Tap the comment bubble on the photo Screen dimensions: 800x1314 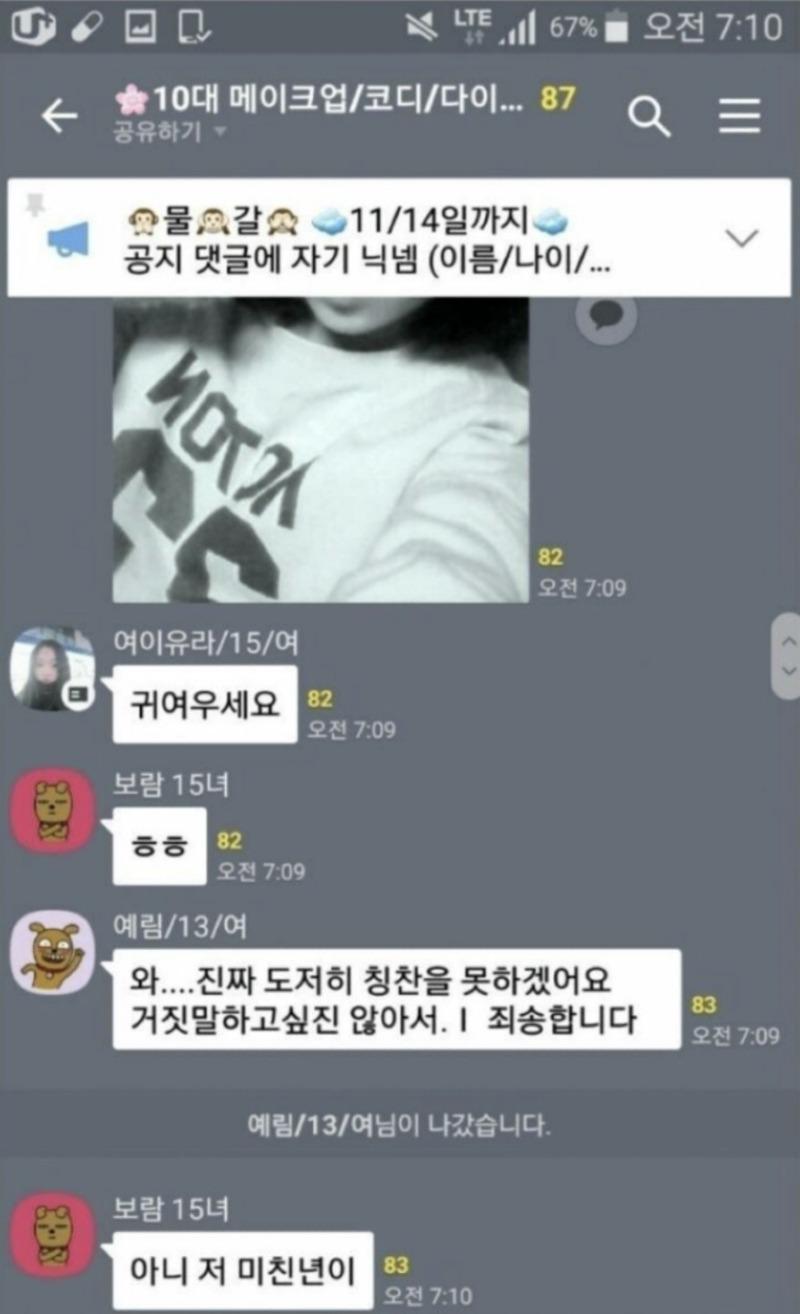(x=607, y=317)
